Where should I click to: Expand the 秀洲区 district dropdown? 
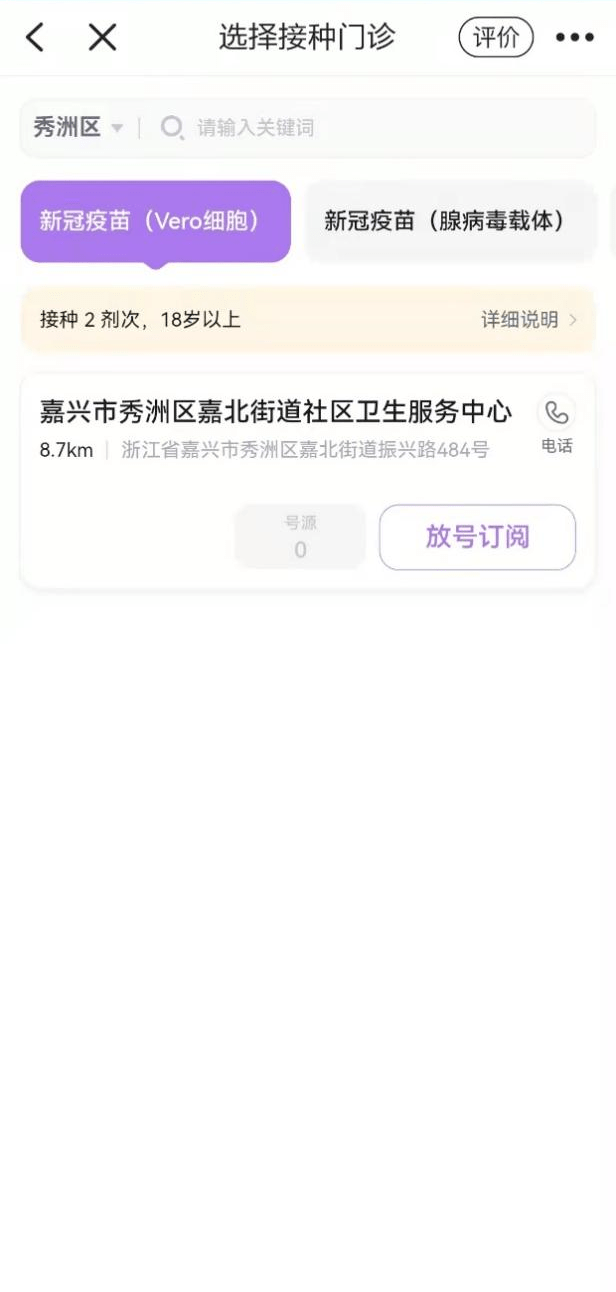click(x=78, y=128)
